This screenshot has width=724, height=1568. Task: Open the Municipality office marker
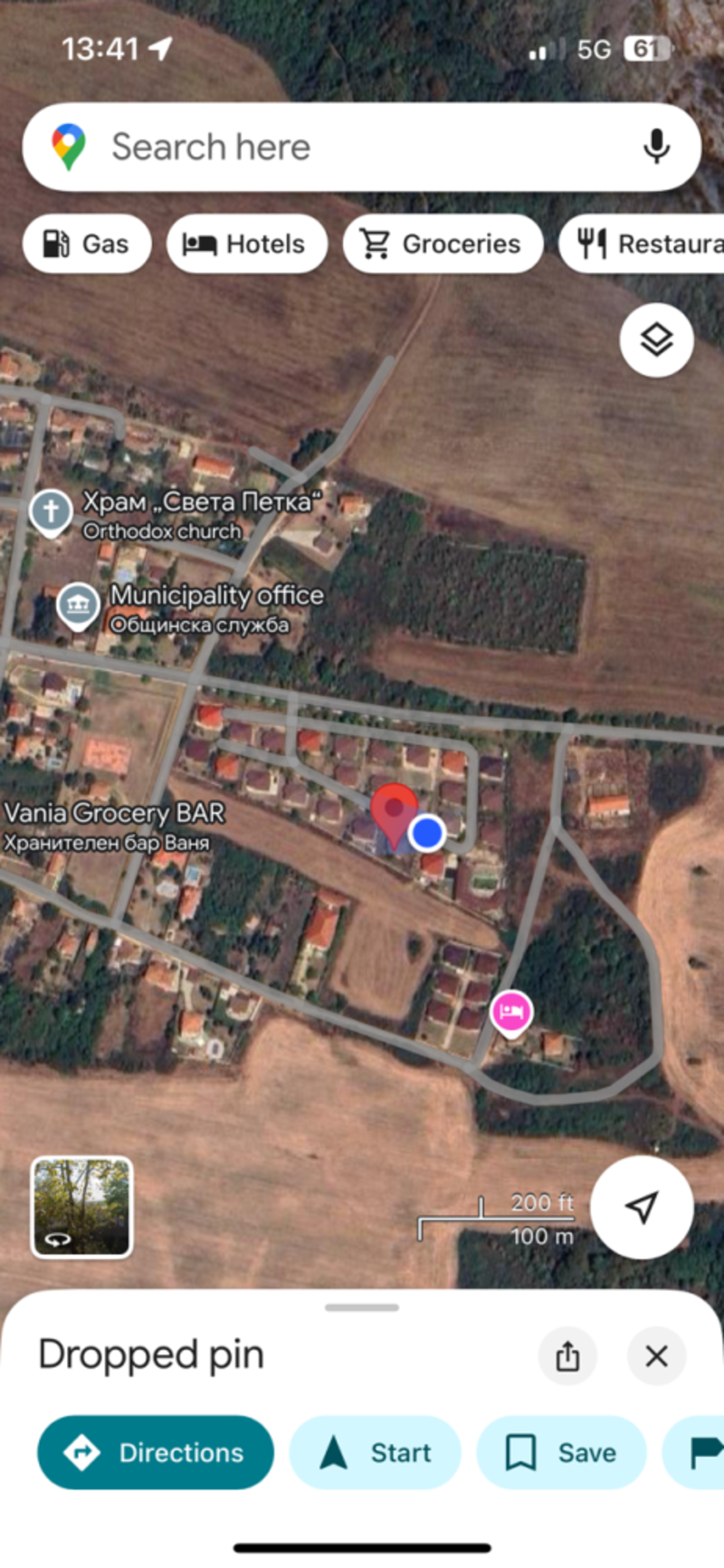click(79, 605)
